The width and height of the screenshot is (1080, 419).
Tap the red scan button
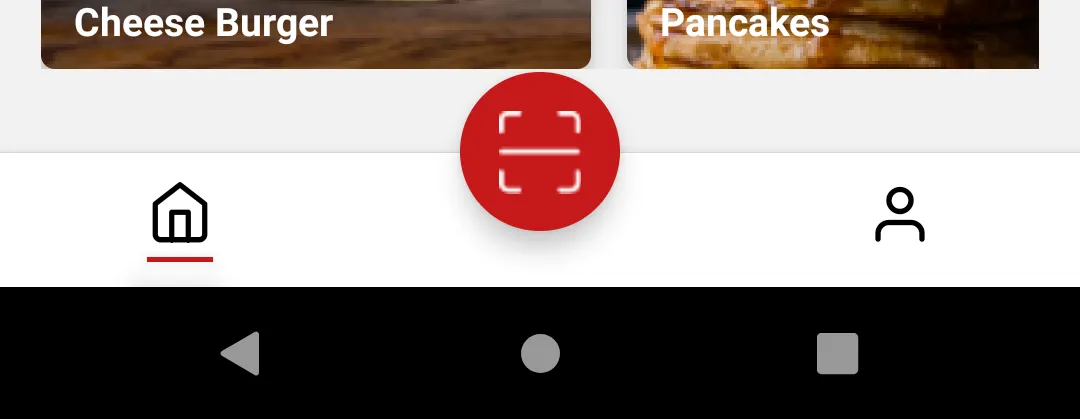(540, 152)
